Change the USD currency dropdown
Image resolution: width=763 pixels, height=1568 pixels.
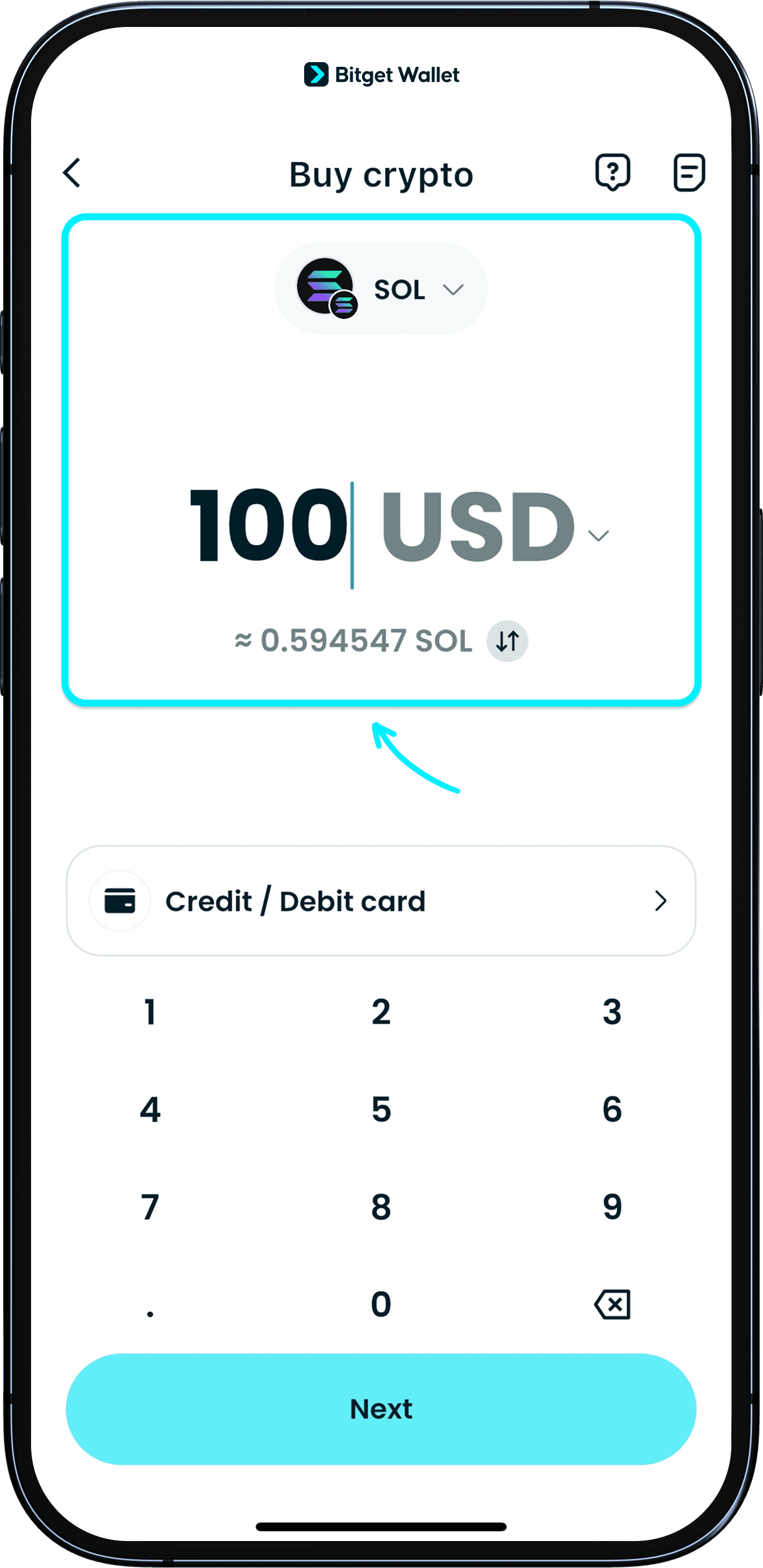coord(598,536)
